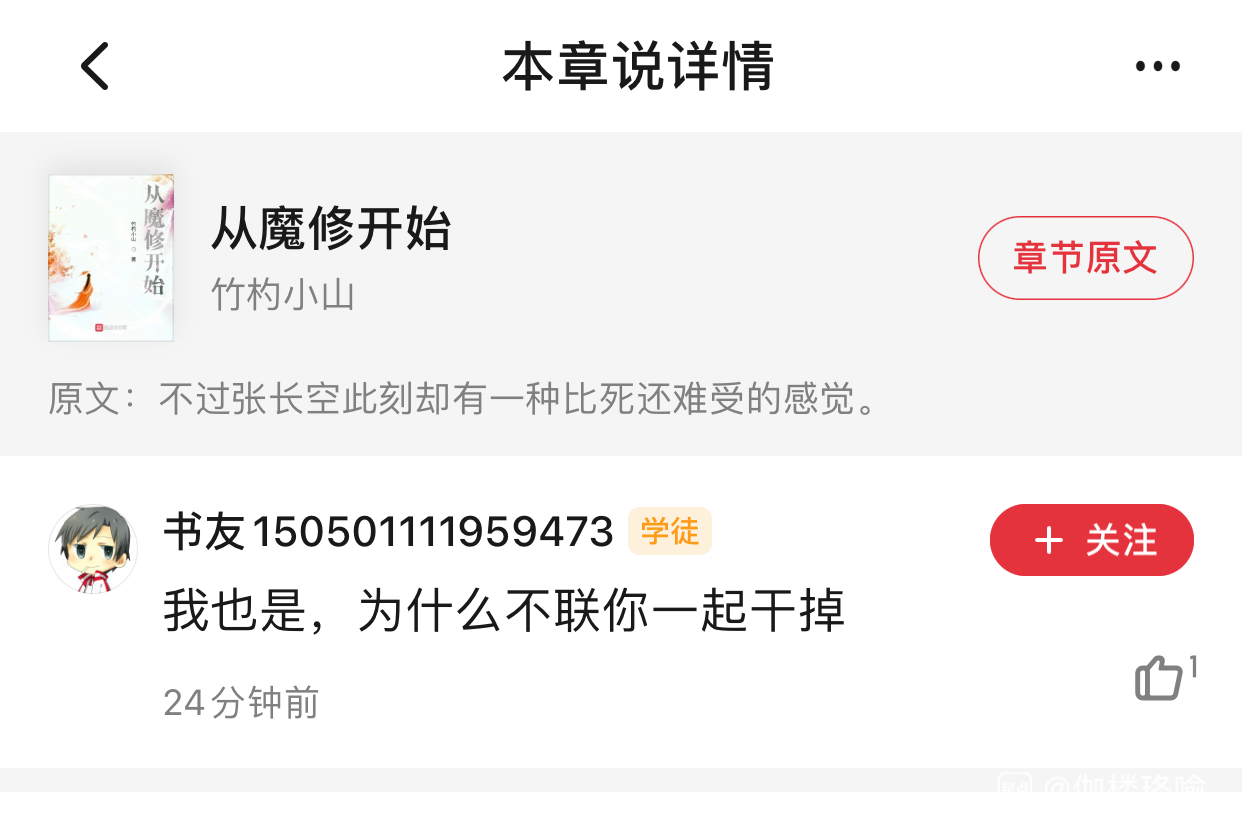Open the book 从魔修开始 cover
This screenshot has height=835, width=1242.
pyautogui.click(x=111, y=258)
